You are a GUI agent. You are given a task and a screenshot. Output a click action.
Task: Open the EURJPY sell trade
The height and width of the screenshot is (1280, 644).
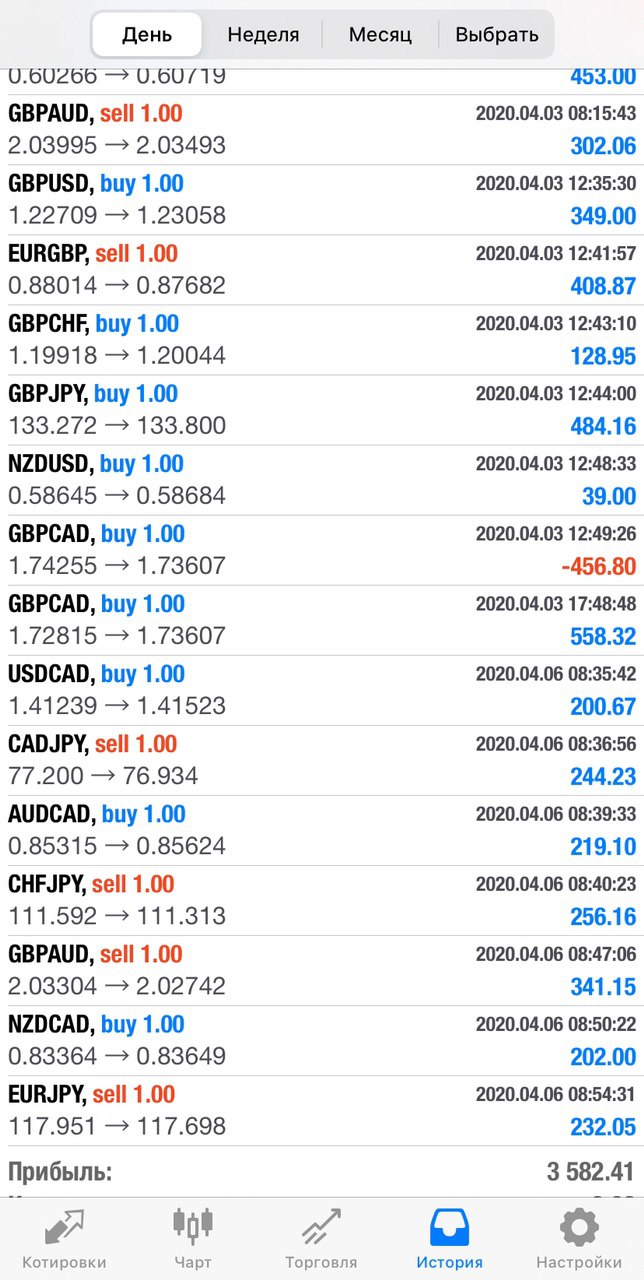pyautogui.click(x=322, y=1110)
